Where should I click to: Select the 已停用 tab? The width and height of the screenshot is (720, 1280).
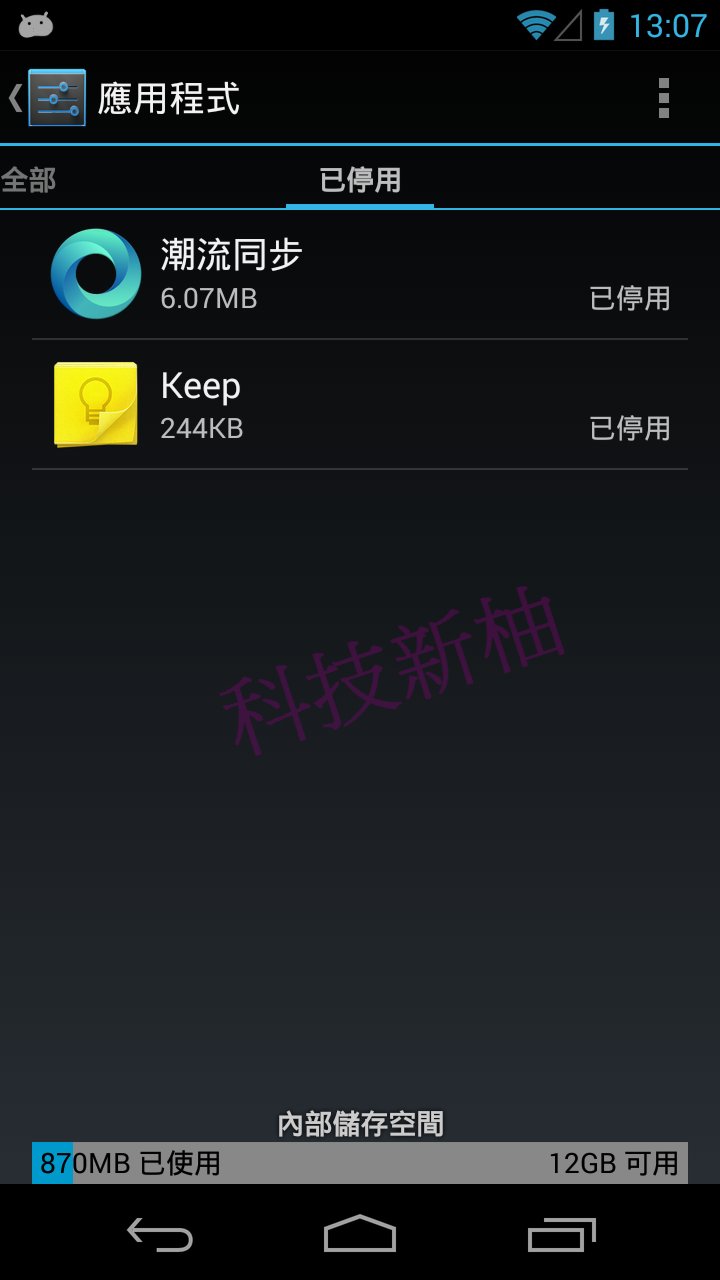click(x=360, y=180)
